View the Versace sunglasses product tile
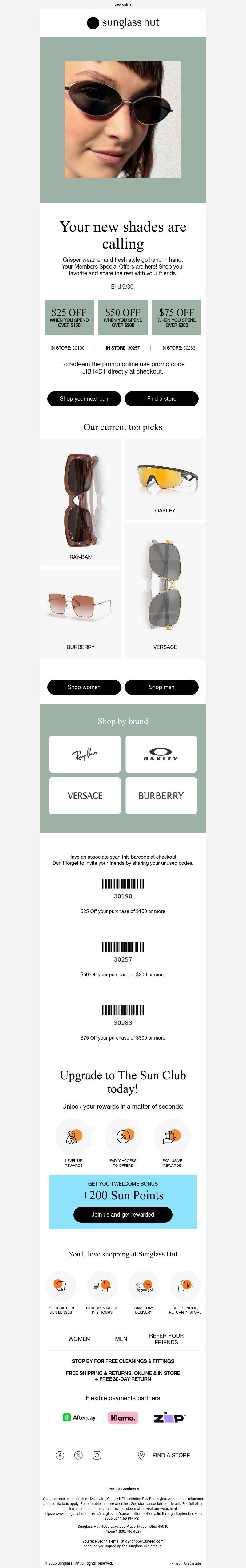The width and height of the screenshot is (246, 1568). pos(165,590)
